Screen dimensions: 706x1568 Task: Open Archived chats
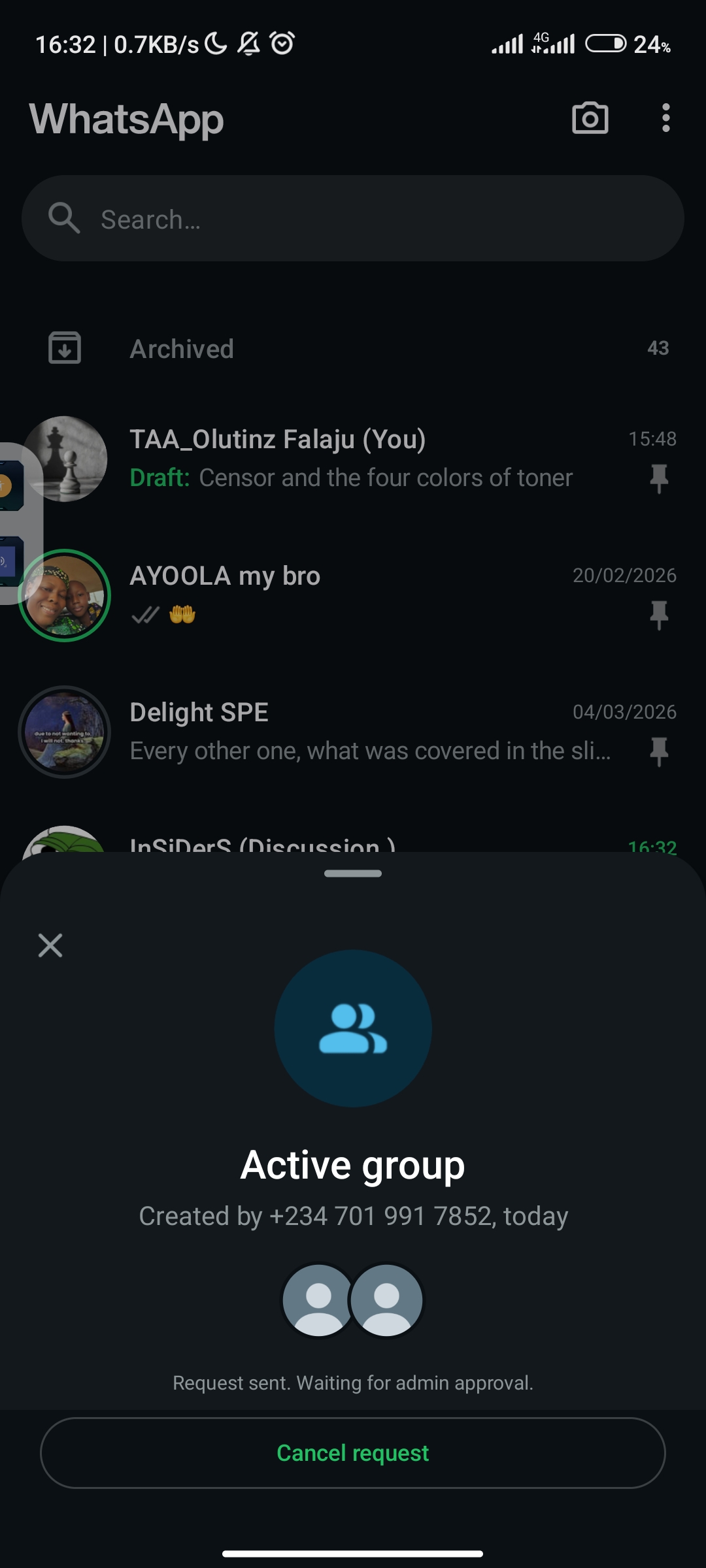click(x=353, y=348)
